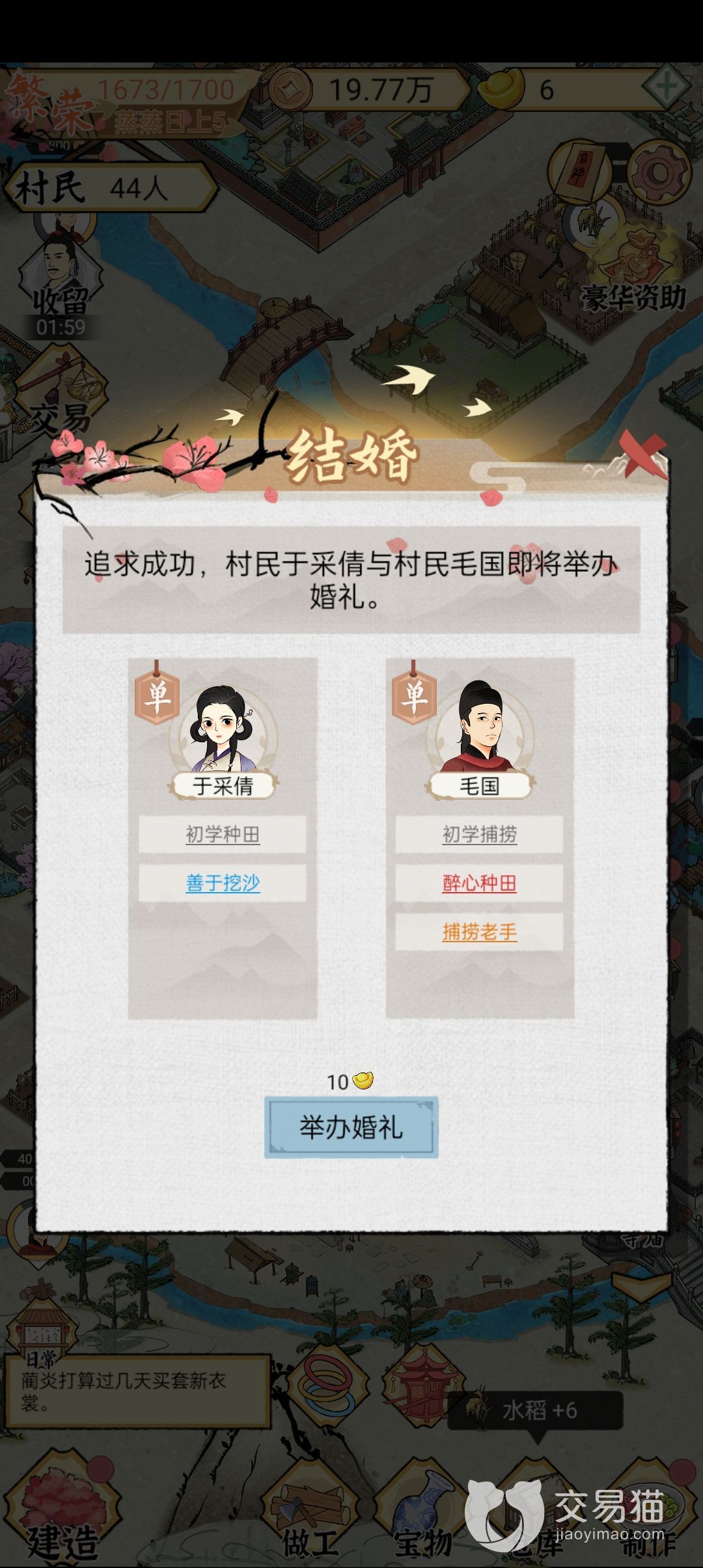Open the 善于挖沙 trait link
Image resolution: width=703 pixels, height=1568 pixels.
click(223, 883)
